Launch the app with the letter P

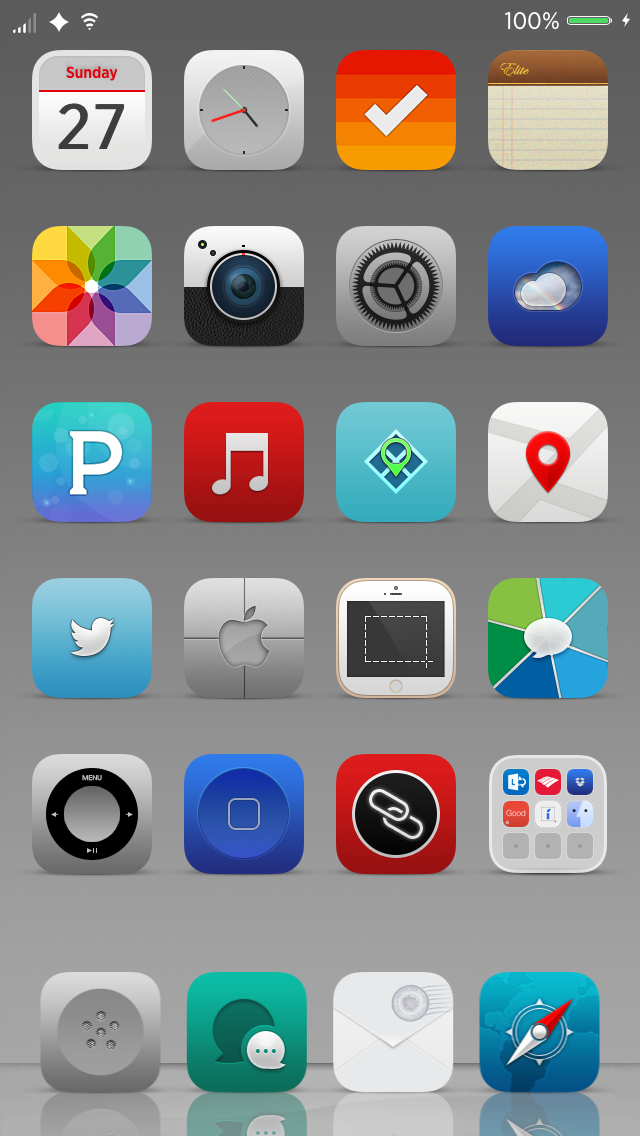coord(92,462)
